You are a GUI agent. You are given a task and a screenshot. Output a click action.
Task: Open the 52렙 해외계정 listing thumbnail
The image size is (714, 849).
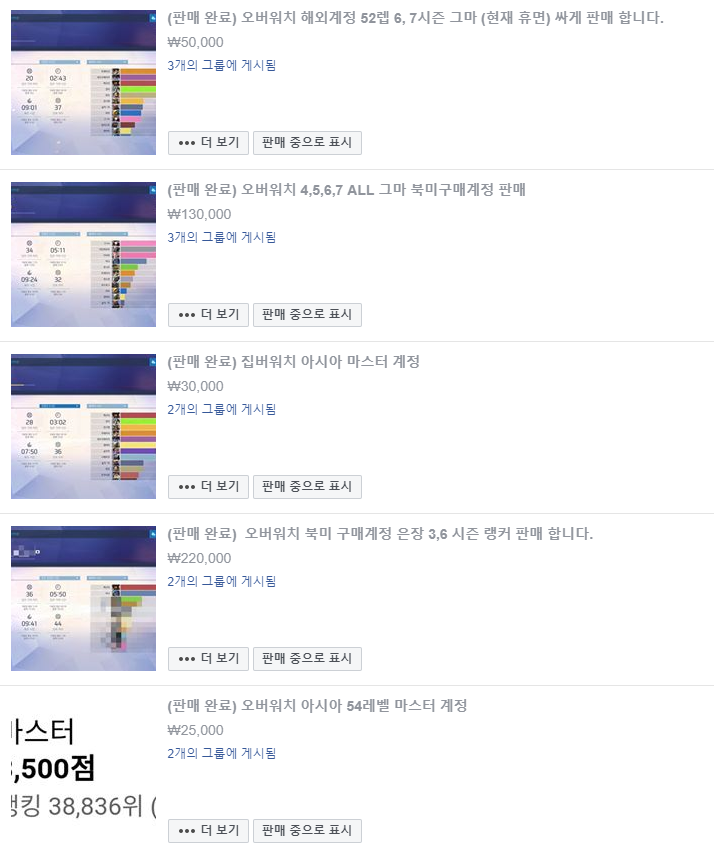click(84, 83)
